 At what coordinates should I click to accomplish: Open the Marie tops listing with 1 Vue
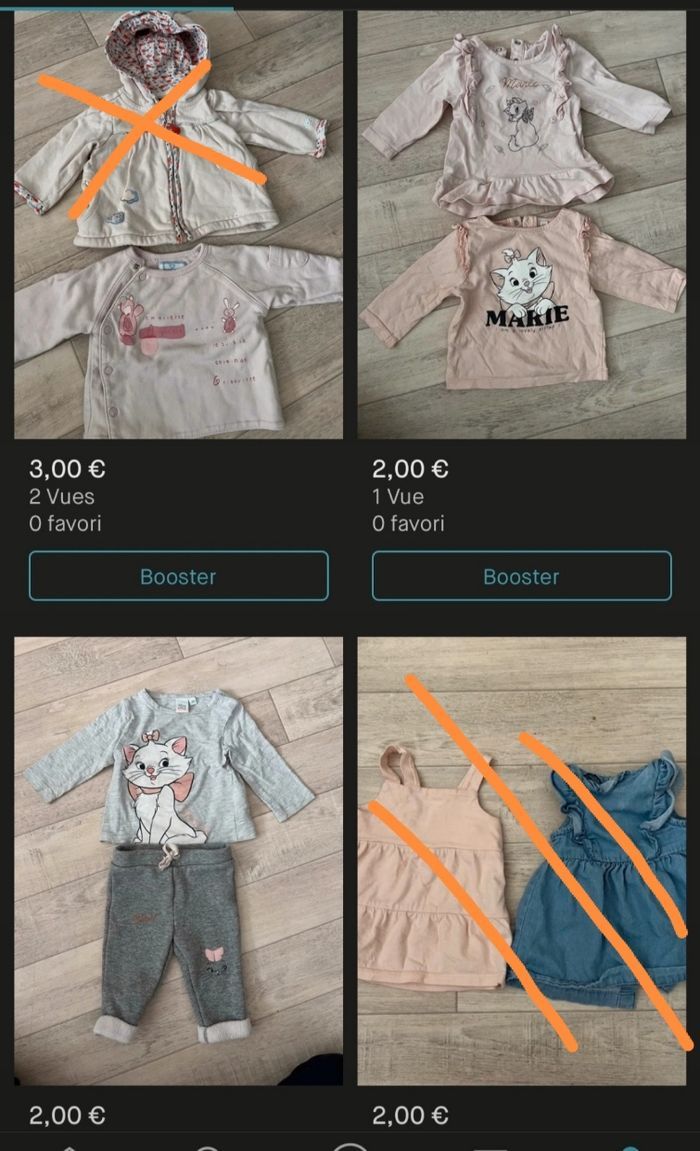pyautogui.click(x=521, y=225)
